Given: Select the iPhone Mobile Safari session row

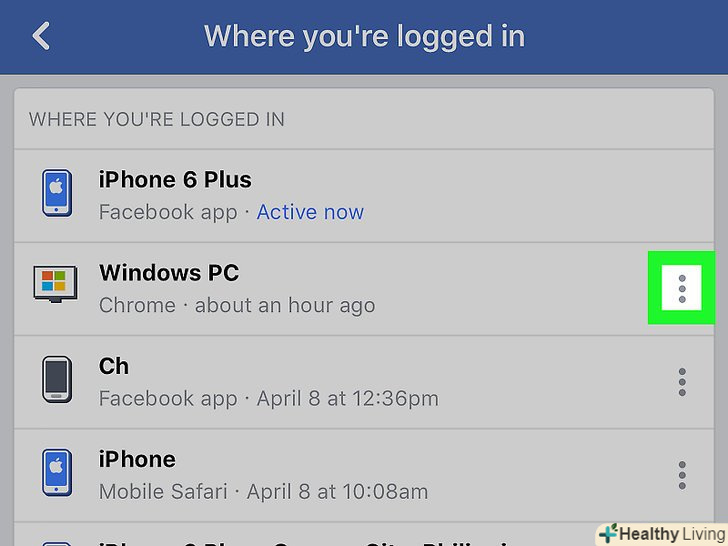Looking at the screenshot, I should [x=300, y=474].
